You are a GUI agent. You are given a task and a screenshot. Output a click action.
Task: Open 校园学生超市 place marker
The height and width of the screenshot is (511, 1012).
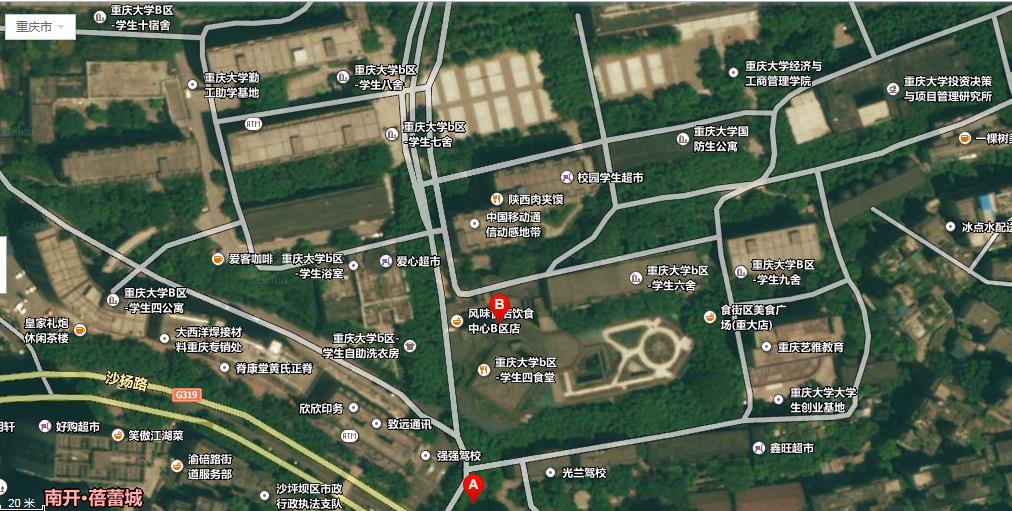567,177
